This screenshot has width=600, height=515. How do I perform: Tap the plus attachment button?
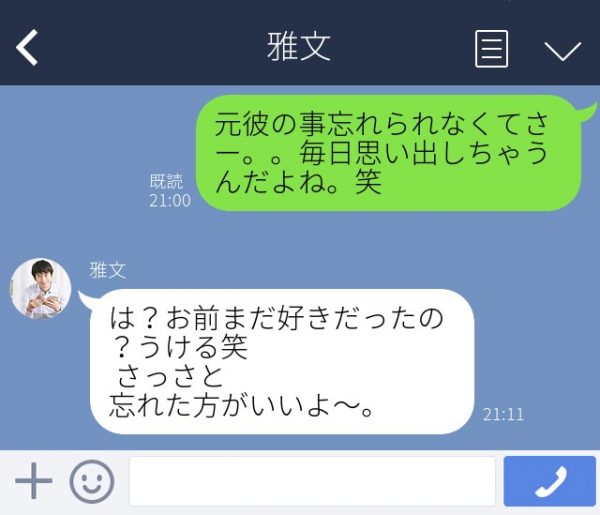pos(33,482)
